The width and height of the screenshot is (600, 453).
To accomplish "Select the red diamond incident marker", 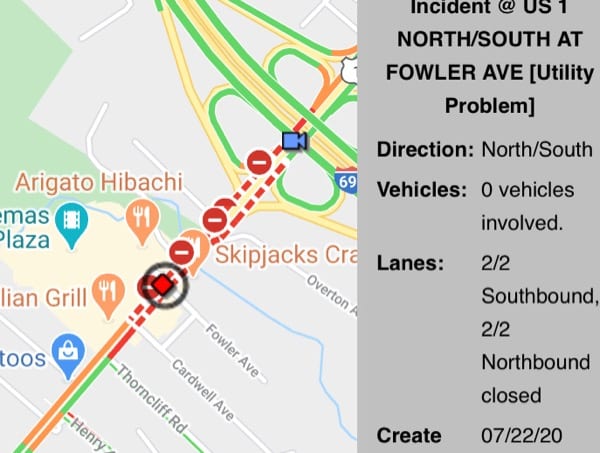I will [x=163, y=285].
